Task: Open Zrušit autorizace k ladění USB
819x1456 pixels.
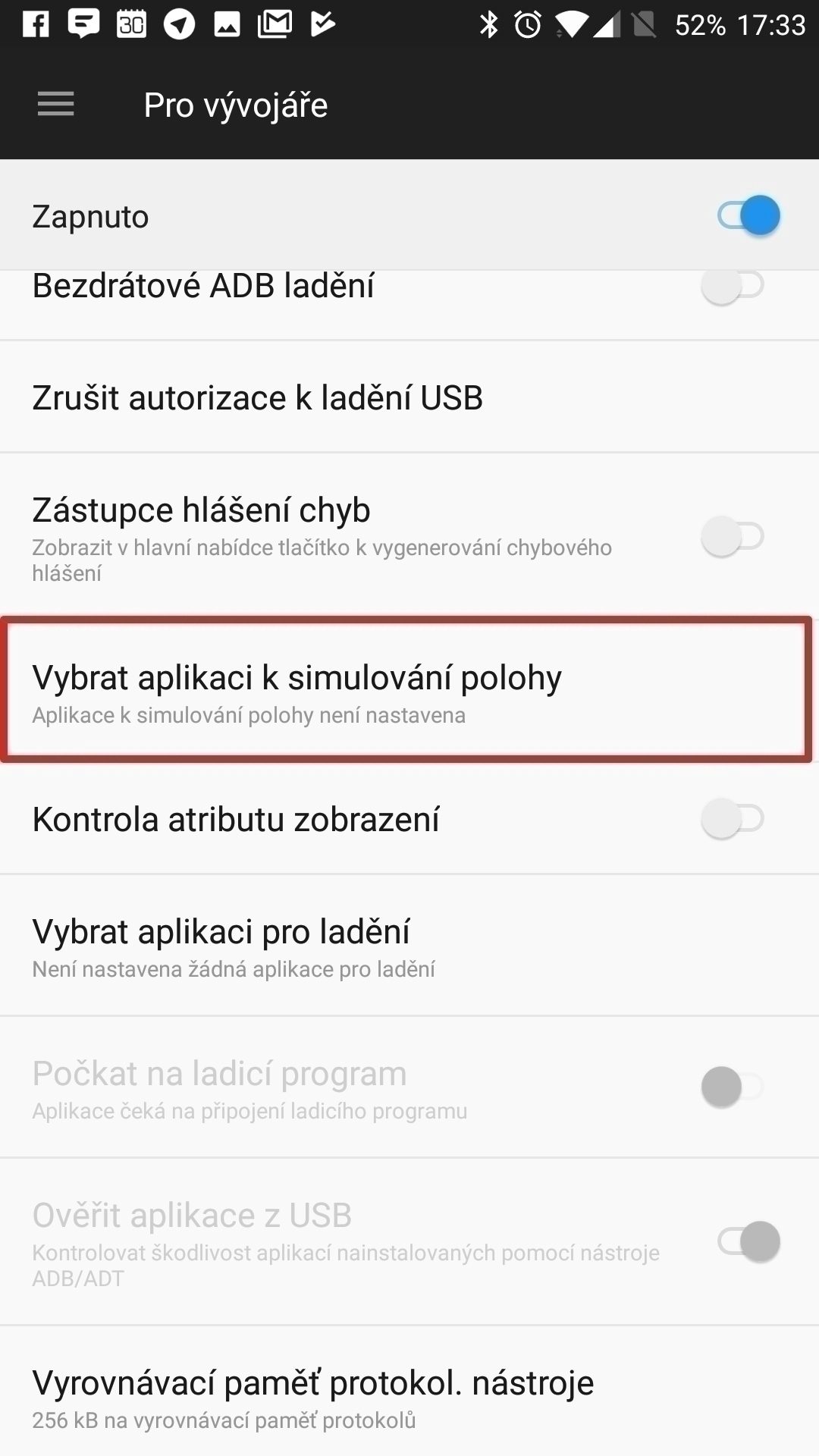Action: pos(409,397)
